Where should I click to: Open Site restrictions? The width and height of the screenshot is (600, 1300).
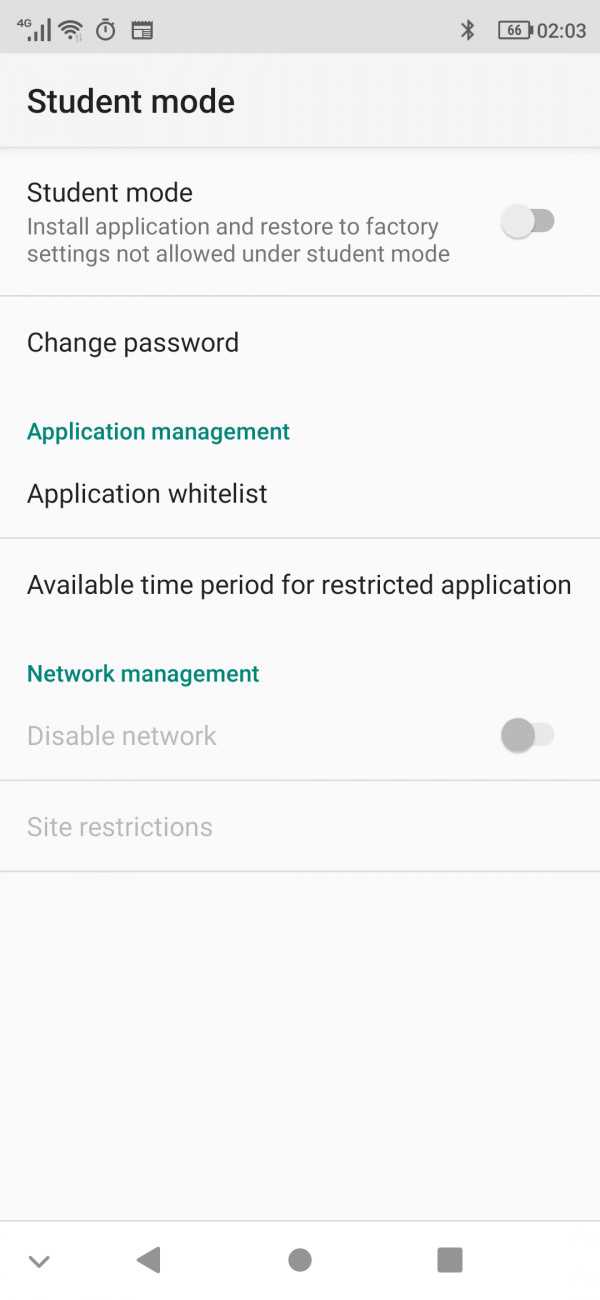(x=300, y=827)
